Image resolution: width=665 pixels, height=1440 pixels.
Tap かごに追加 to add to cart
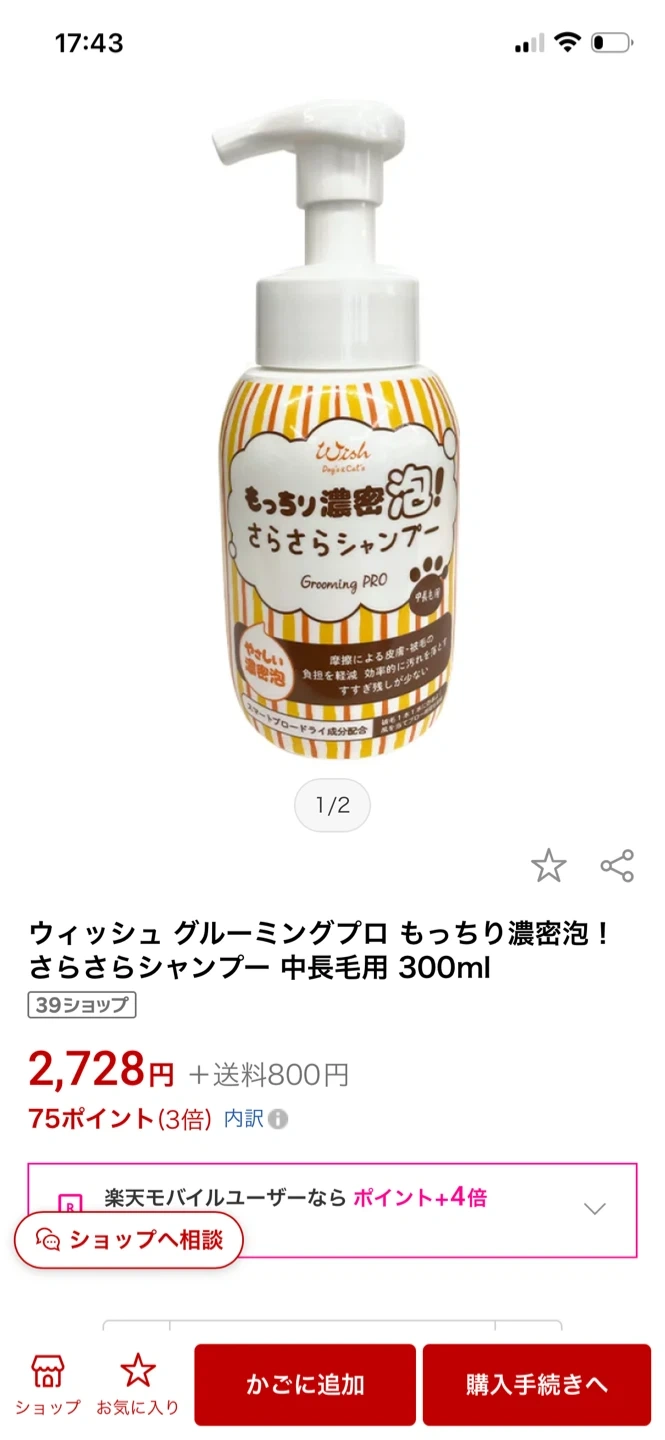coord(305,1385)
